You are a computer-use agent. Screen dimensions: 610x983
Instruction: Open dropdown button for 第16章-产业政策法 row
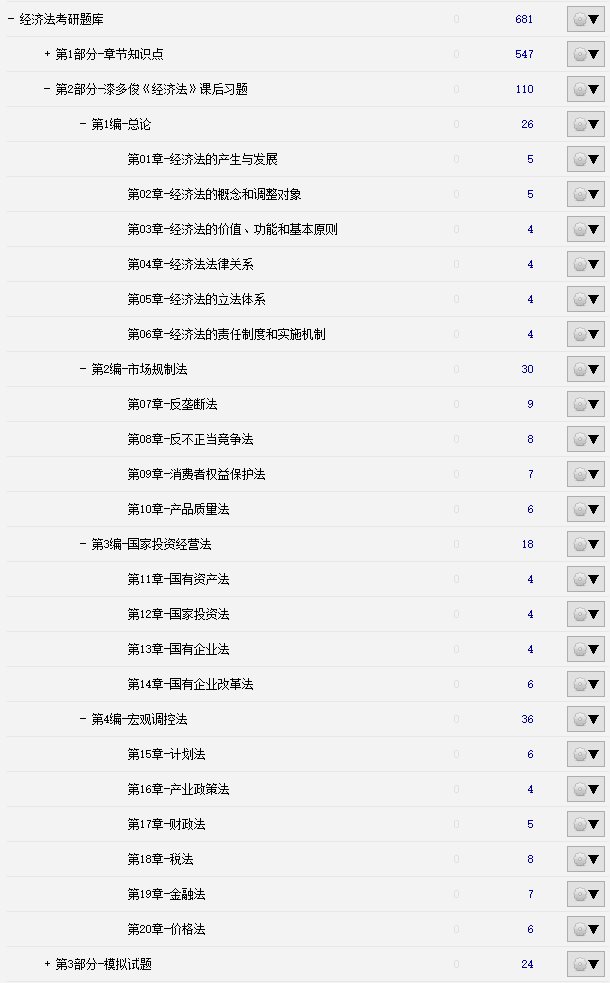pyautogui.click(x=586, y=789)
